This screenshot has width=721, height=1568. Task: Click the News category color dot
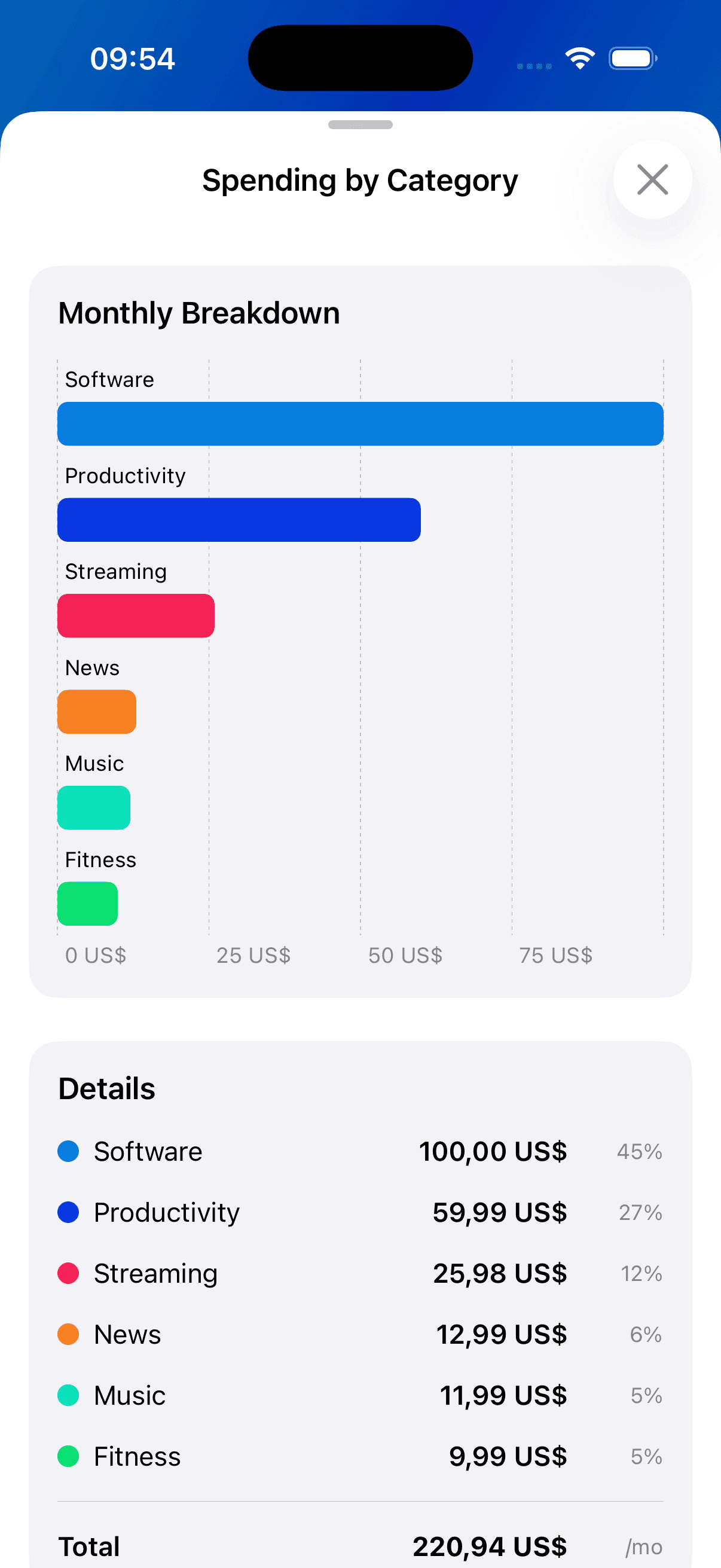click(69, 1334)
